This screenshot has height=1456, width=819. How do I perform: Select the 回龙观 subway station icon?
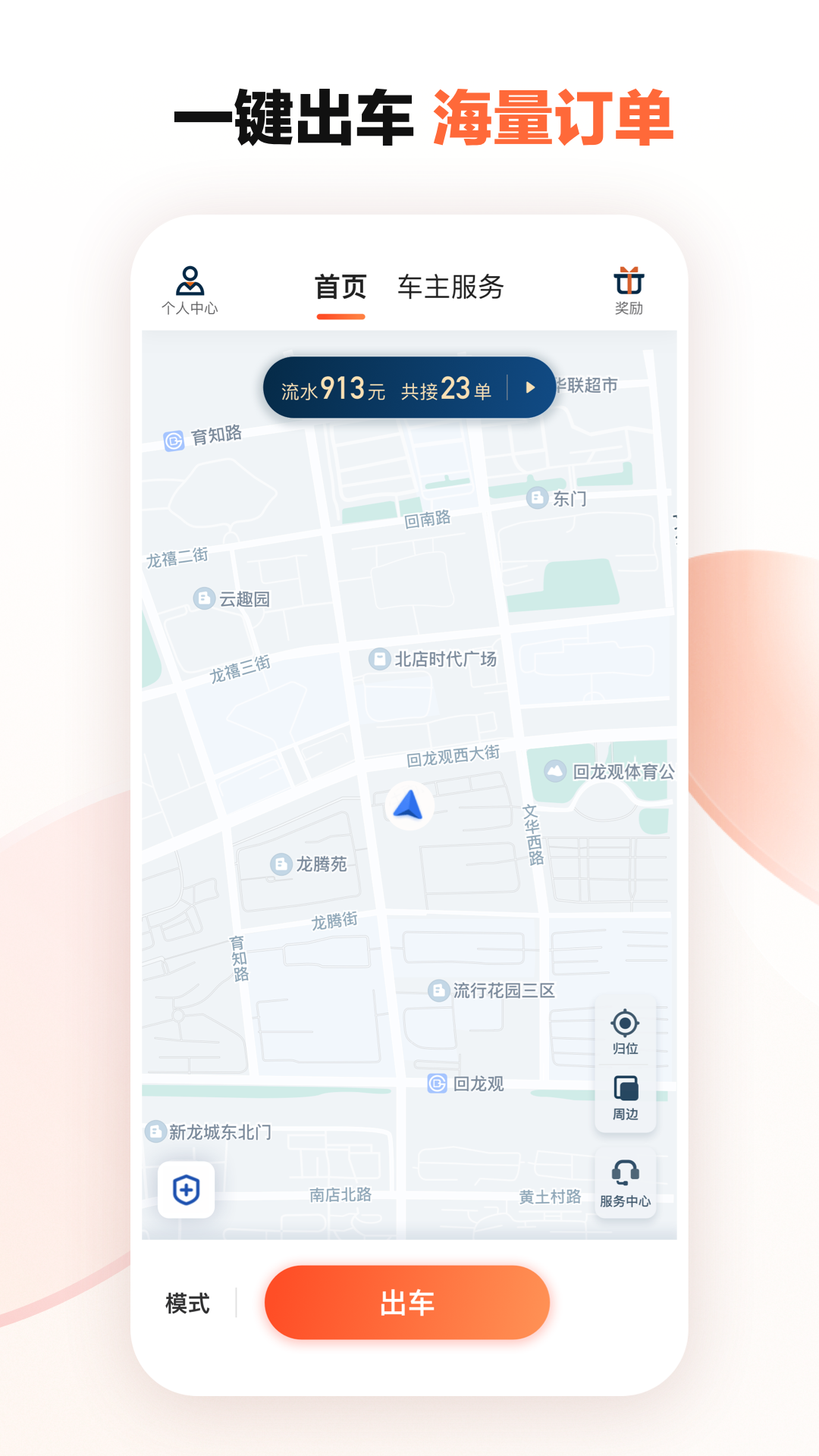437,1084
